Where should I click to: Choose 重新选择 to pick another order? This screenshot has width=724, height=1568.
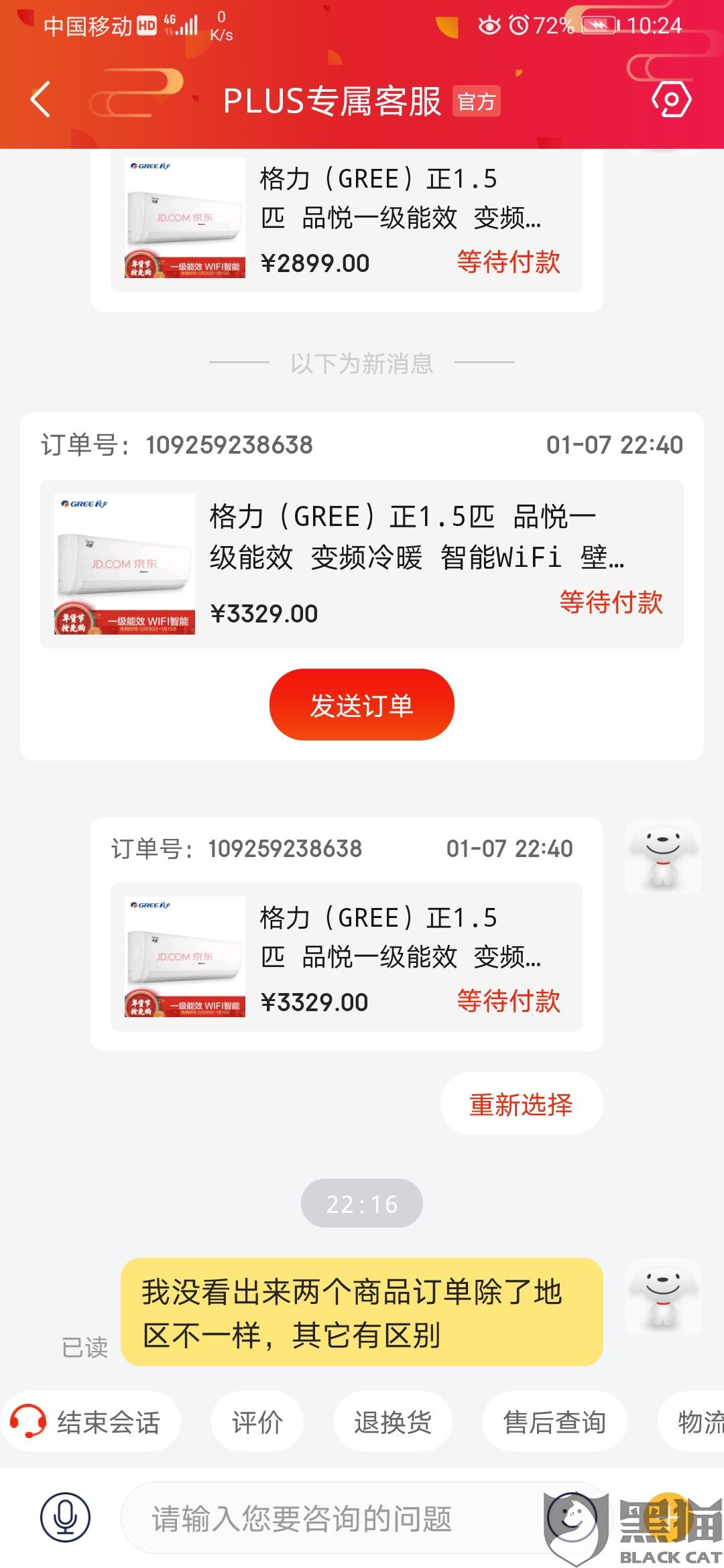tap(521, 1104)
